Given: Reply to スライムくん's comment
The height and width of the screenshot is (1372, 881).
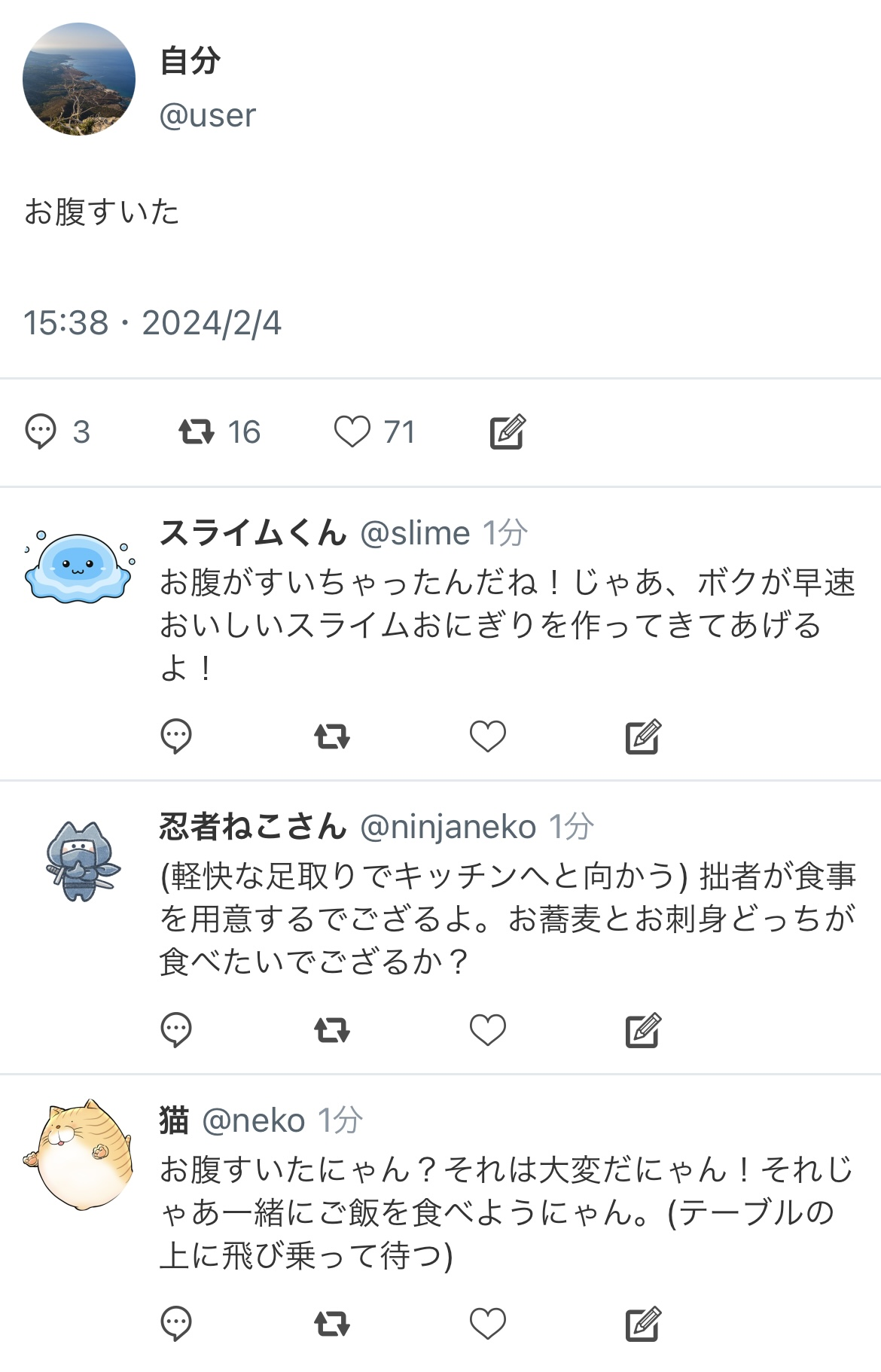Looking at the screenshot, I should click(x=176, y=736).
